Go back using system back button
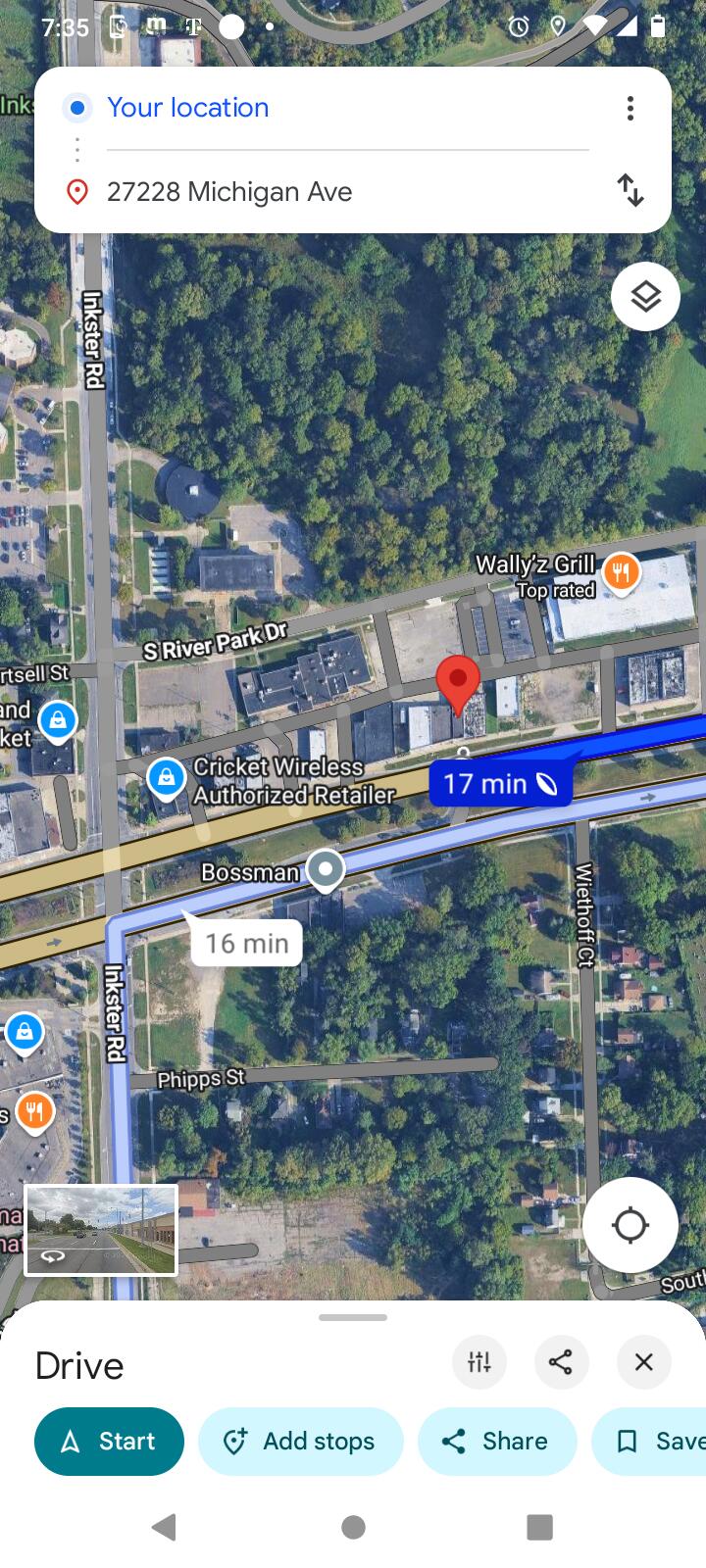This screenshot has width=706, height=1568. [x=165, y=1526]
